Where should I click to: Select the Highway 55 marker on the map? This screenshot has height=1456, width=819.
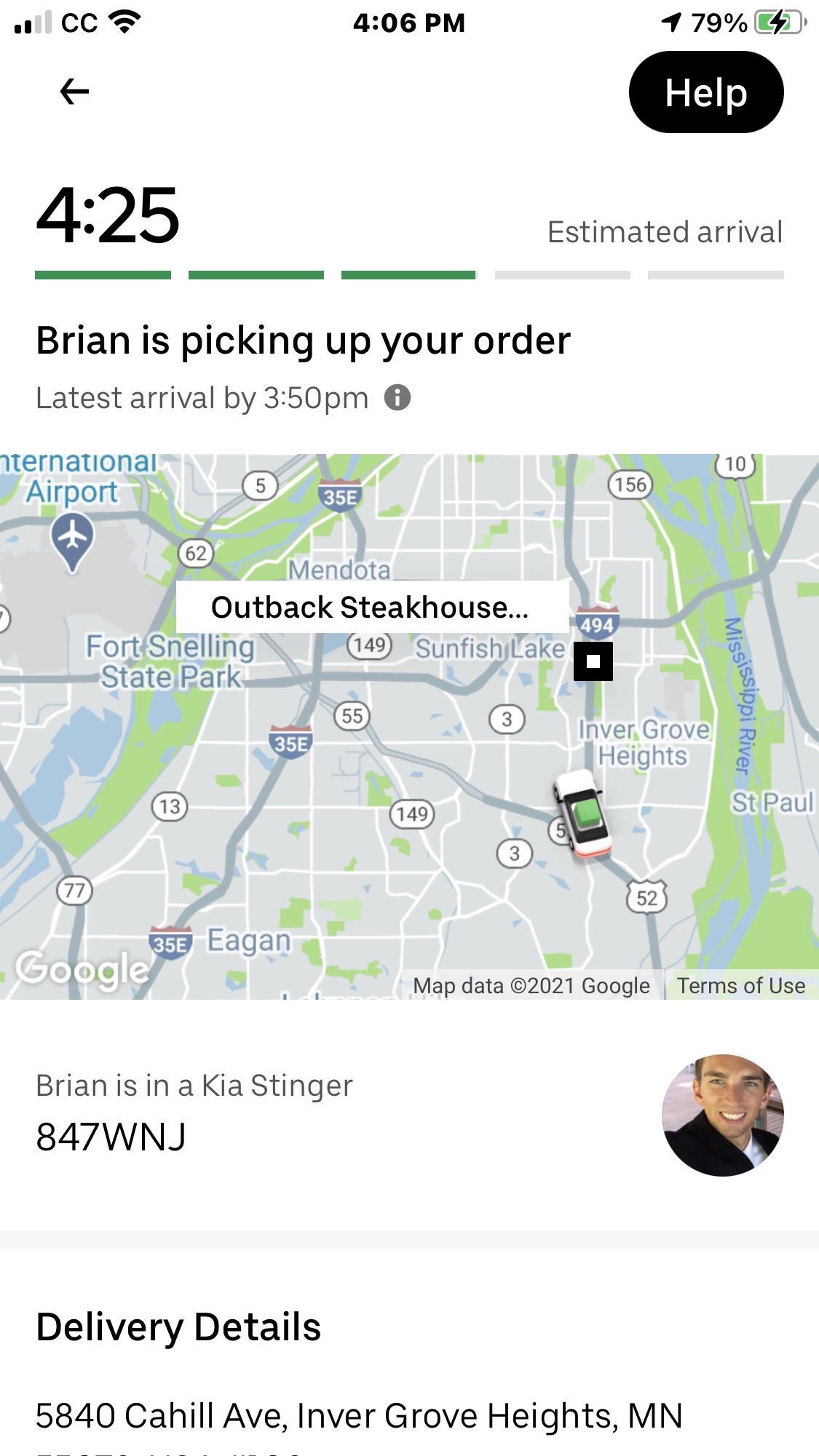[x=353, y=716]
